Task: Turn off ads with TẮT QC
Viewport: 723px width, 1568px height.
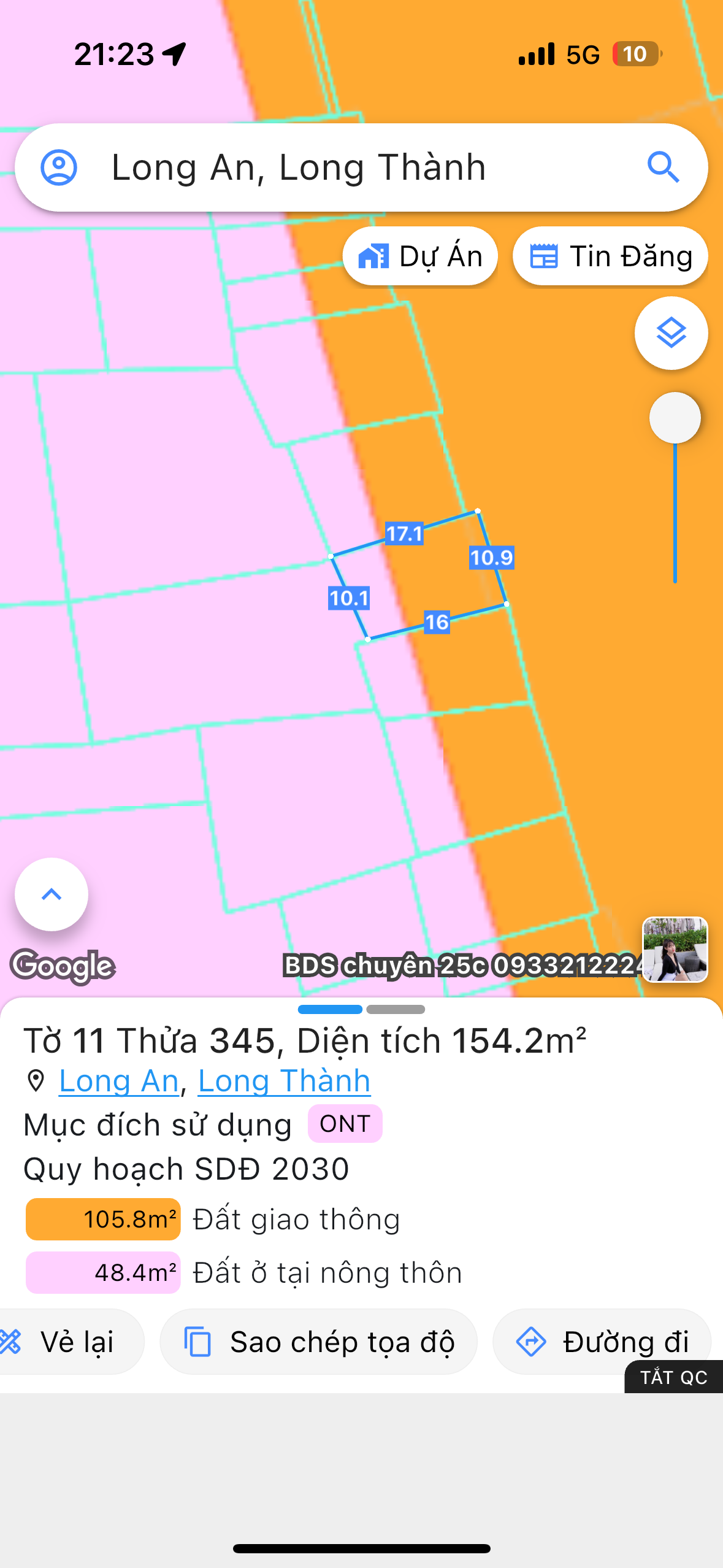Action: point(673,1377)
